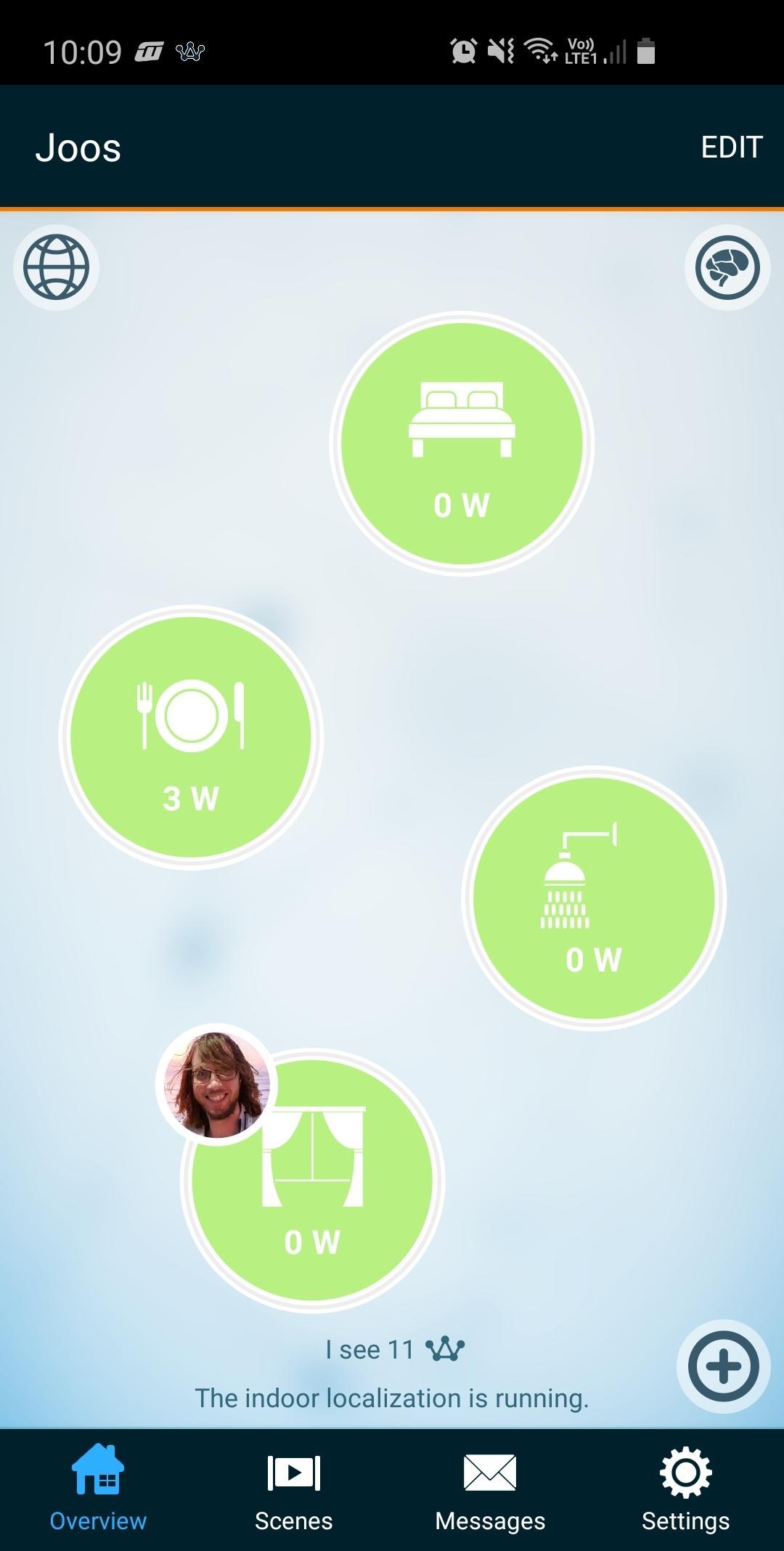Open the dining room bubble showing 3 W
Screen dimensions: 784x1551
pyautogui.click(x=191, y=737)
